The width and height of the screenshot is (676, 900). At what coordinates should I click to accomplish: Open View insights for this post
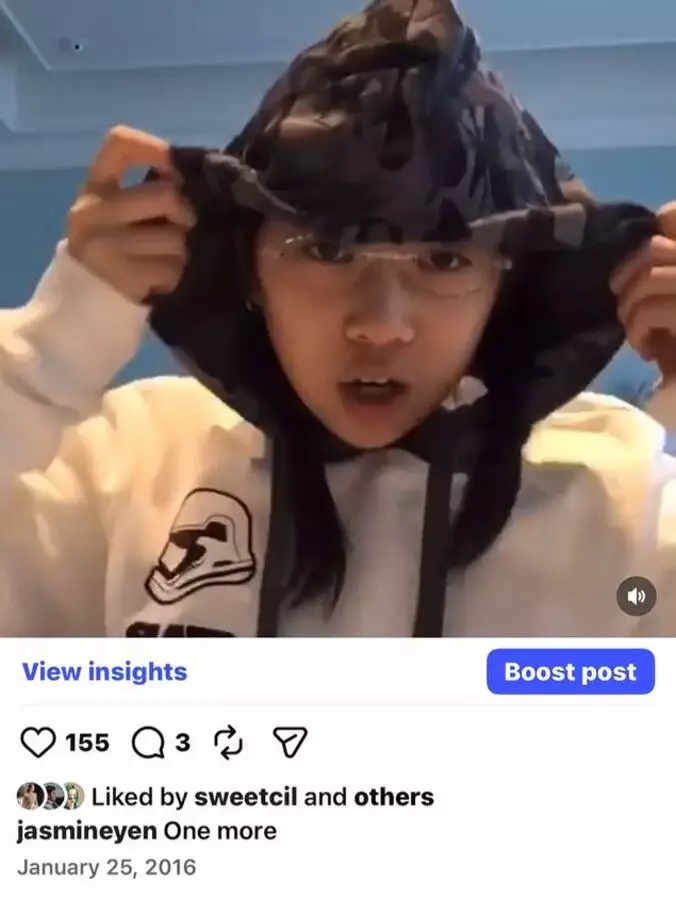[104, 672]
